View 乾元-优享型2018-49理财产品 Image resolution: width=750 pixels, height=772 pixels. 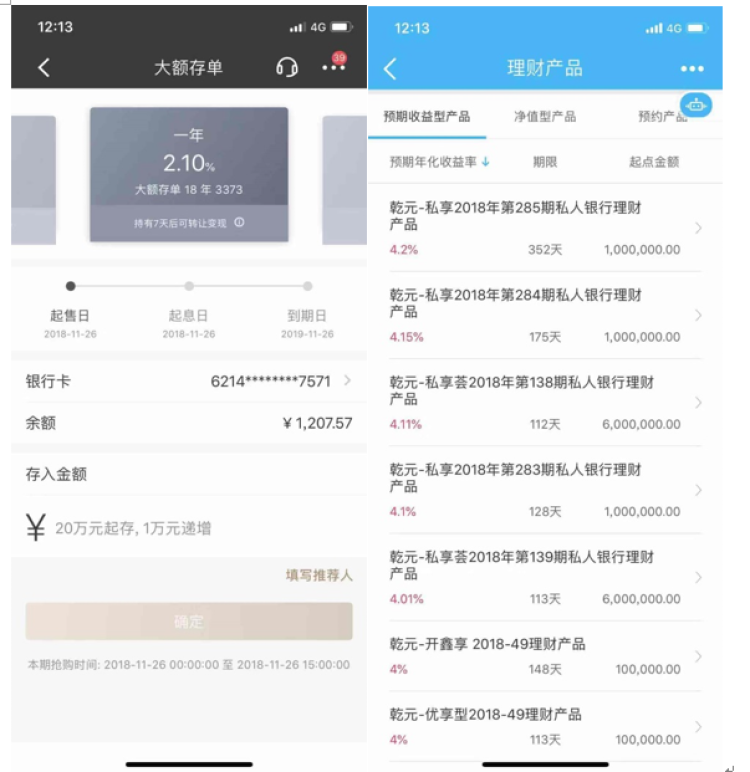[x=543, y=726]
